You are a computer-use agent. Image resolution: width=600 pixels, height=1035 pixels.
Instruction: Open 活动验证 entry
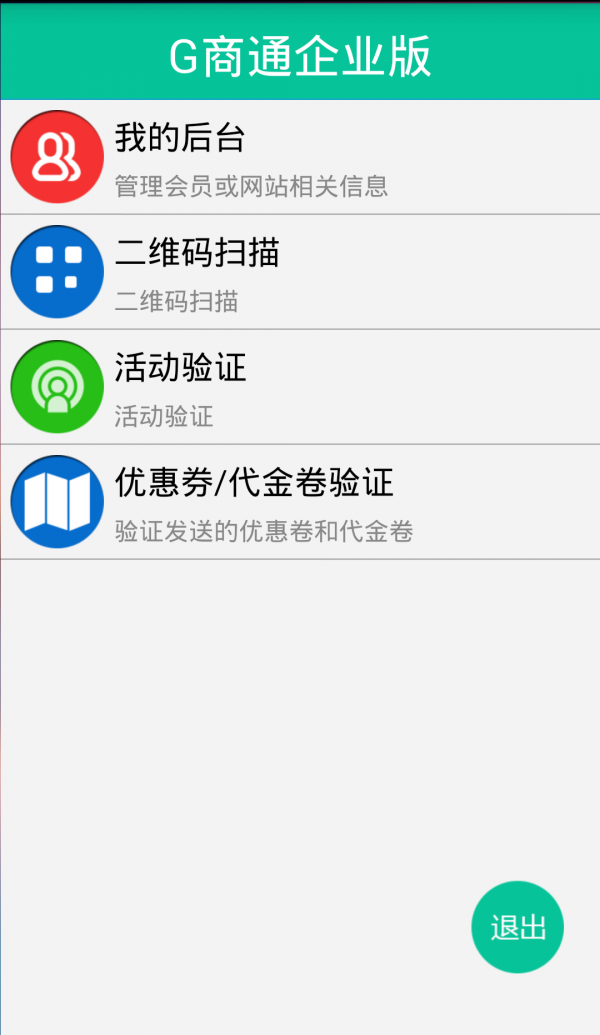coord(300,387)
